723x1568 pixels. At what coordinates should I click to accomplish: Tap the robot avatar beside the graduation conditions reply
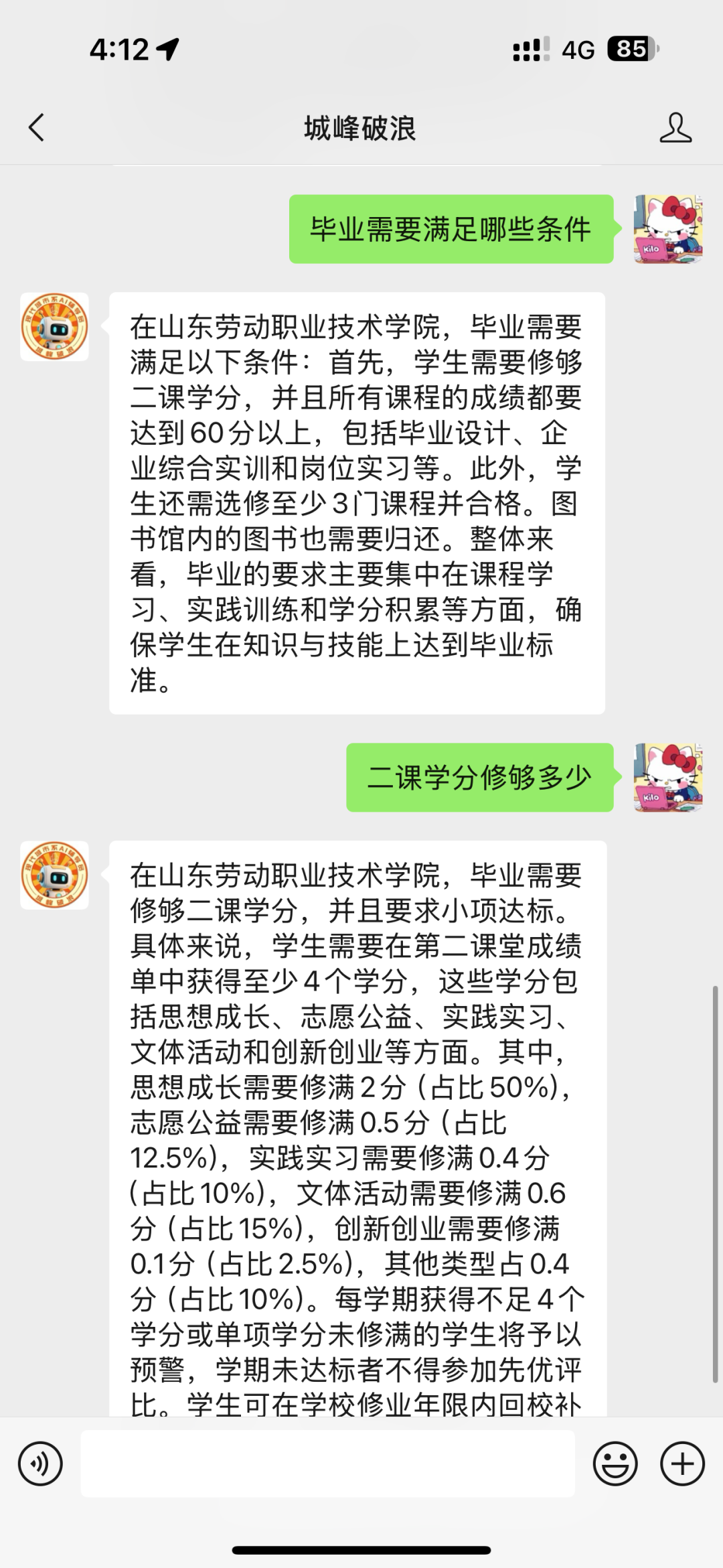click(x=54, y=327)
